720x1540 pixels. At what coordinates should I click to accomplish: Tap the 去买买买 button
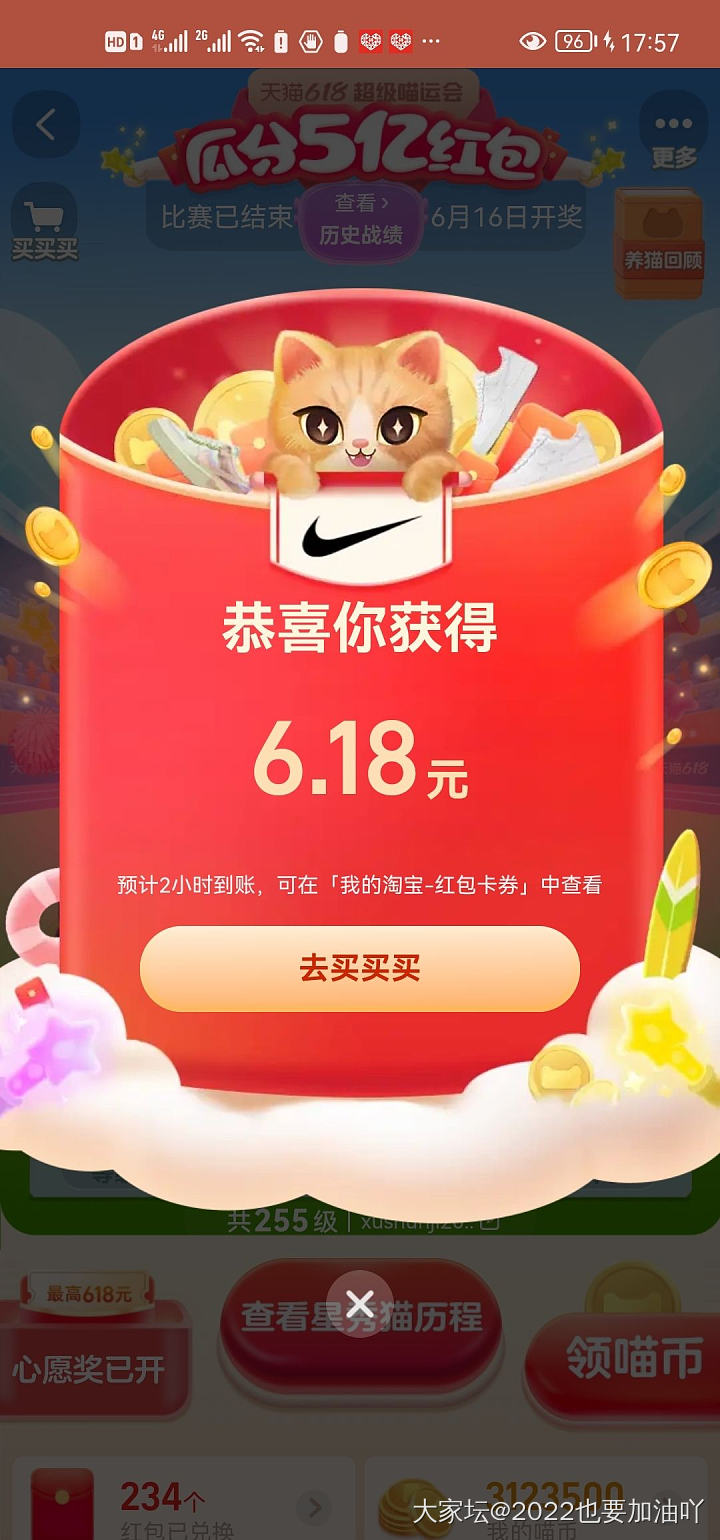coord(359,968)
